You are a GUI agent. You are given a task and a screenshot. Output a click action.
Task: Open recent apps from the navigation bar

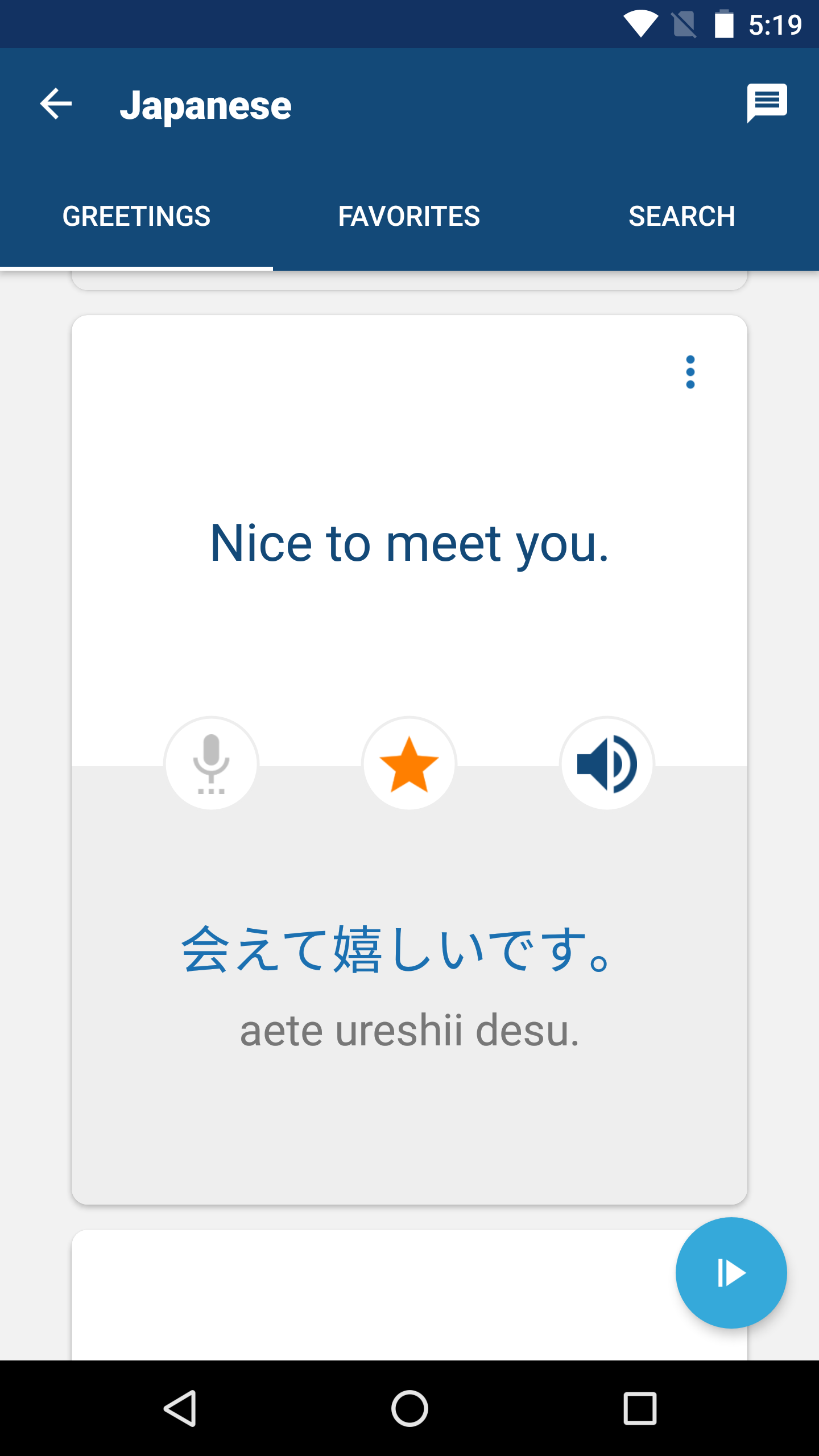coord(640,1408)
